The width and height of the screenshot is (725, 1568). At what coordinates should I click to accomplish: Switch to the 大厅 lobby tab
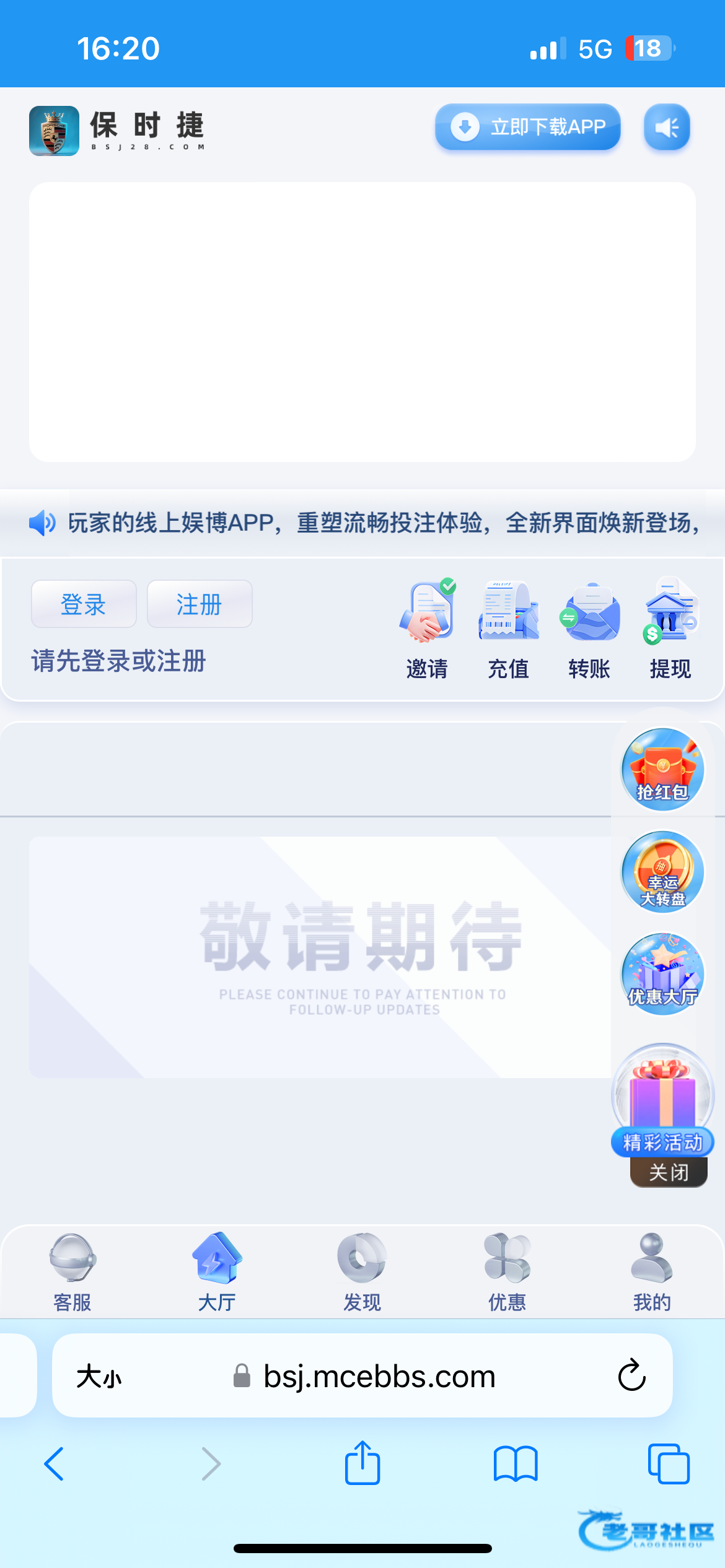tap(217, 1272)
